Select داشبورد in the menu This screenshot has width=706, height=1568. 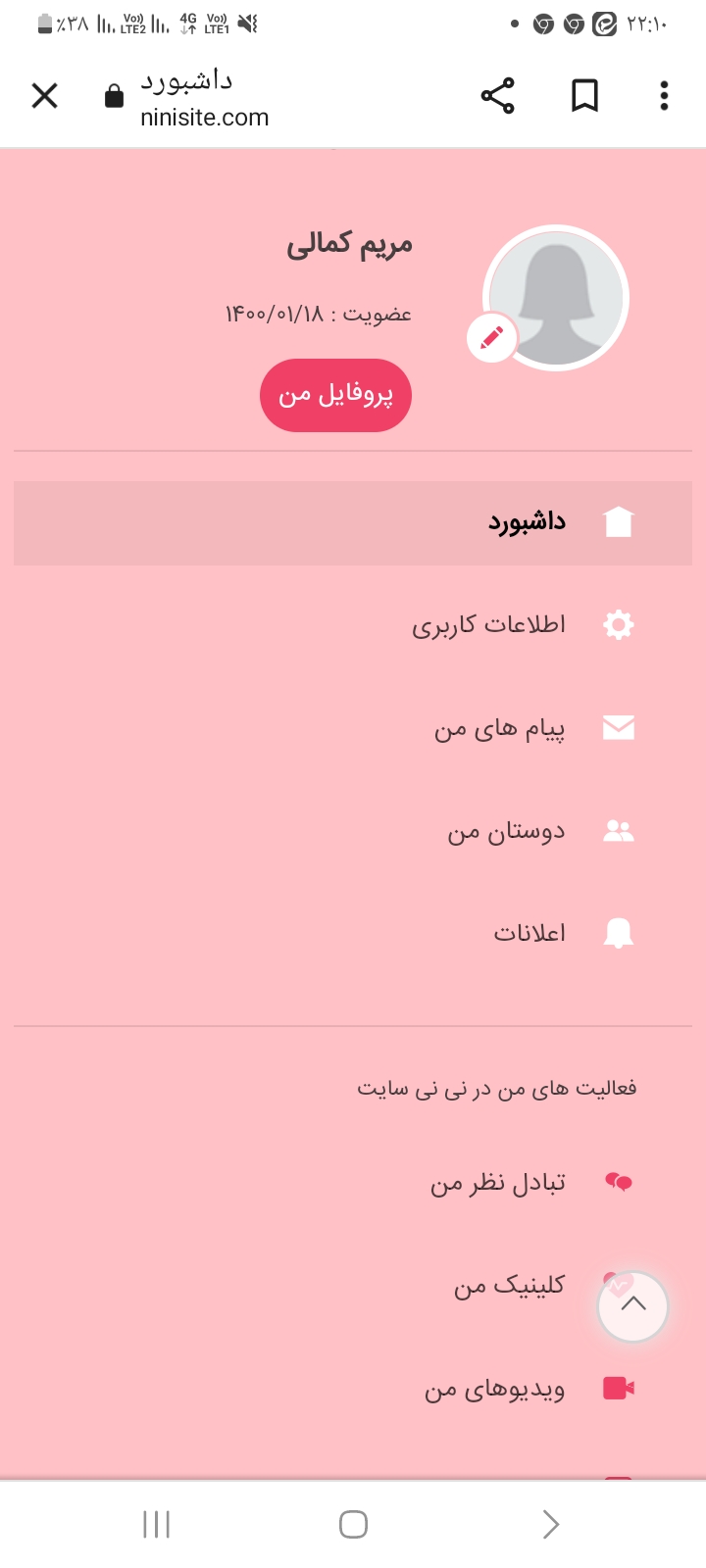(x=528, y=522)
